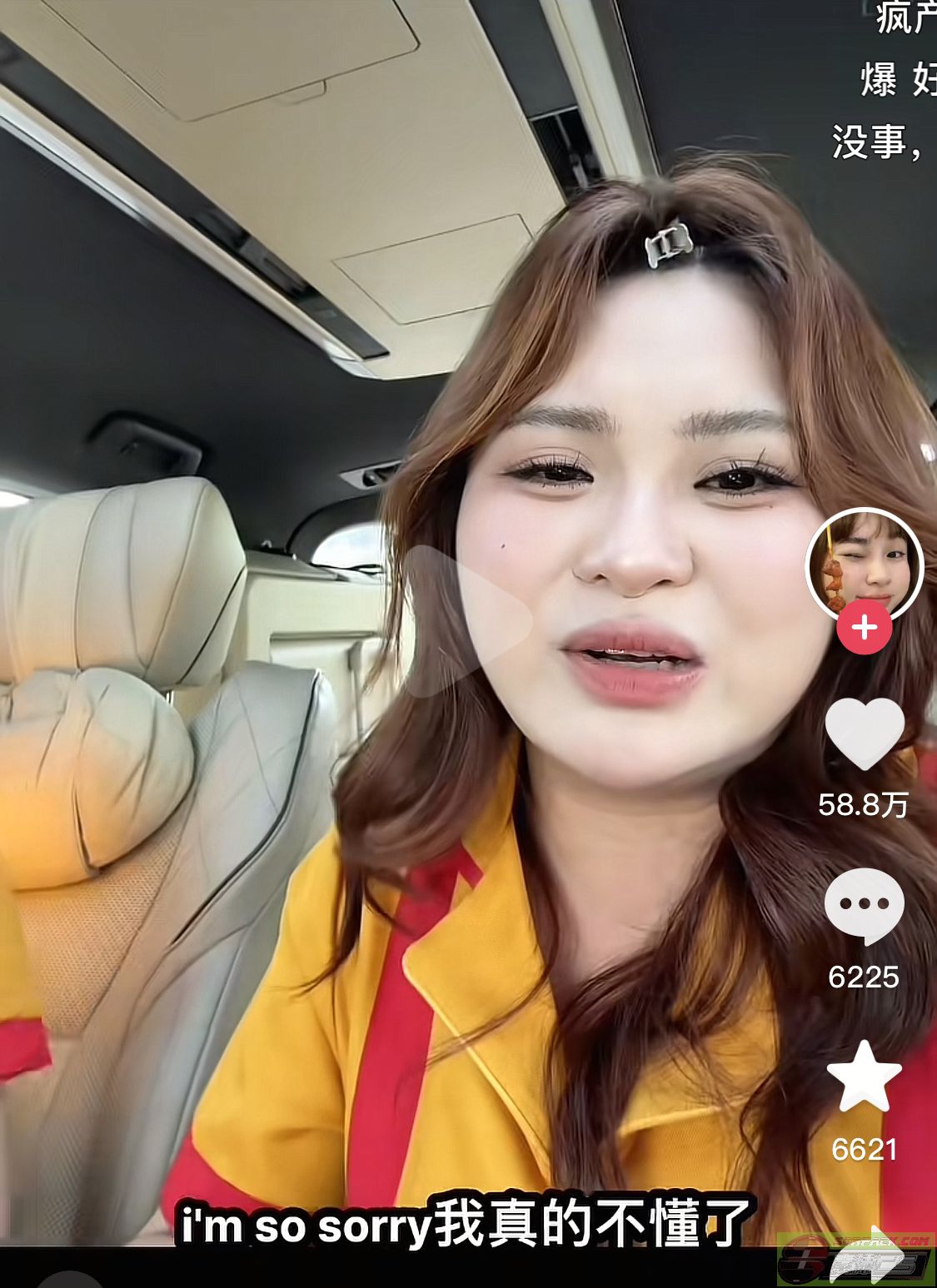937x1288 pixels.
Task: Add the video to favorites with the star
Action: pyautogui.click(x=864, y=1077)
